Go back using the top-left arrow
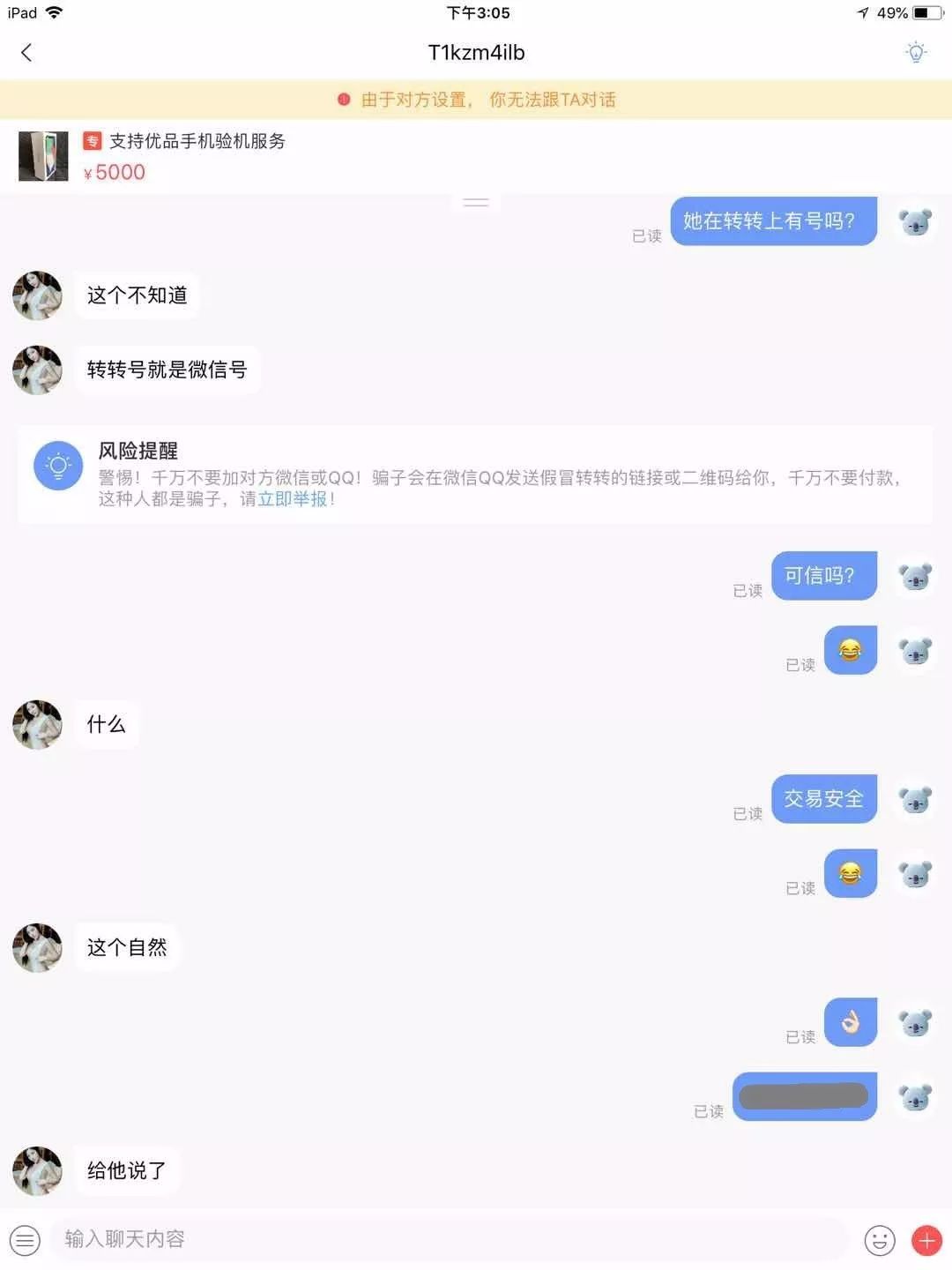 (x=26, y=53)
